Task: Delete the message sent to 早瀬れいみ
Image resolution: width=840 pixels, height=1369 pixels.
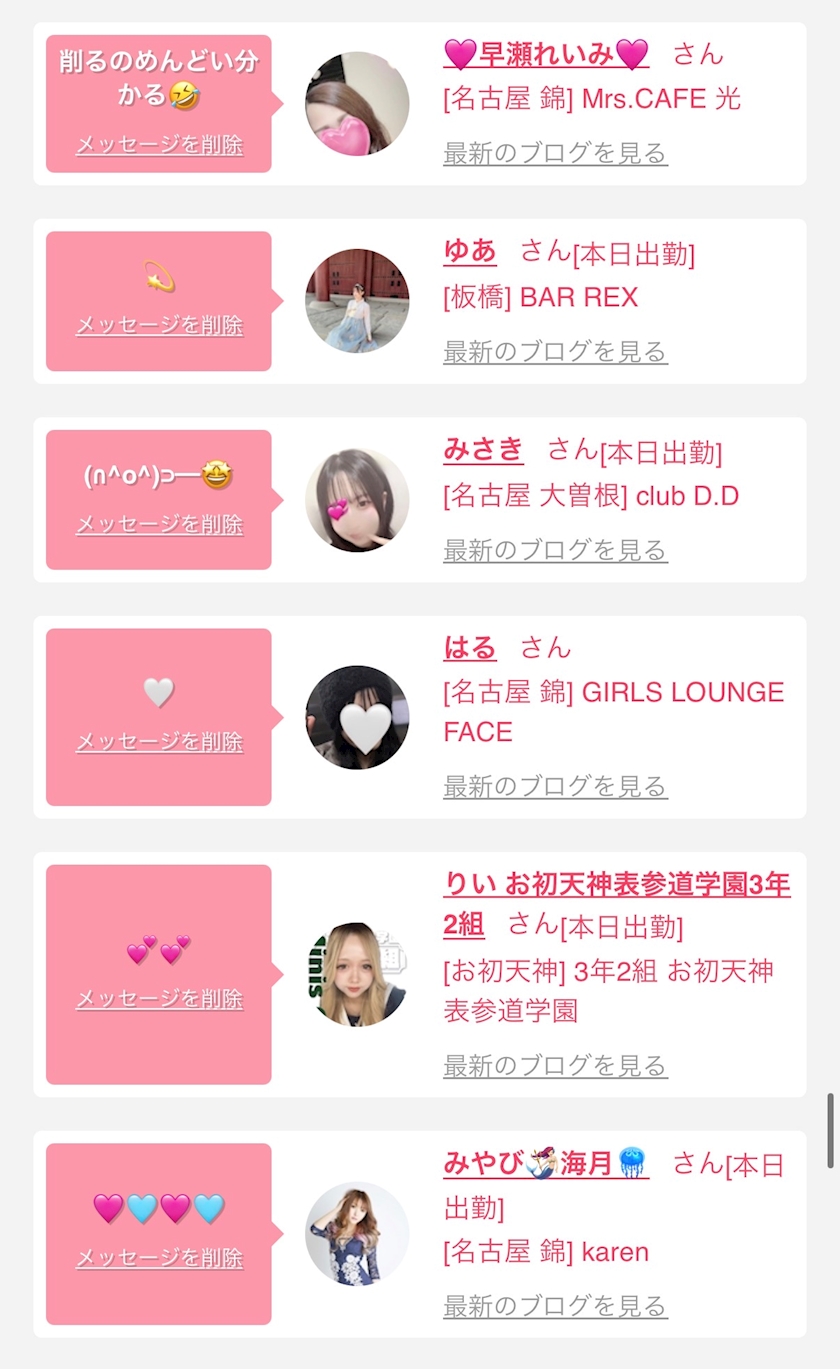Action: [x=159, y=145]
